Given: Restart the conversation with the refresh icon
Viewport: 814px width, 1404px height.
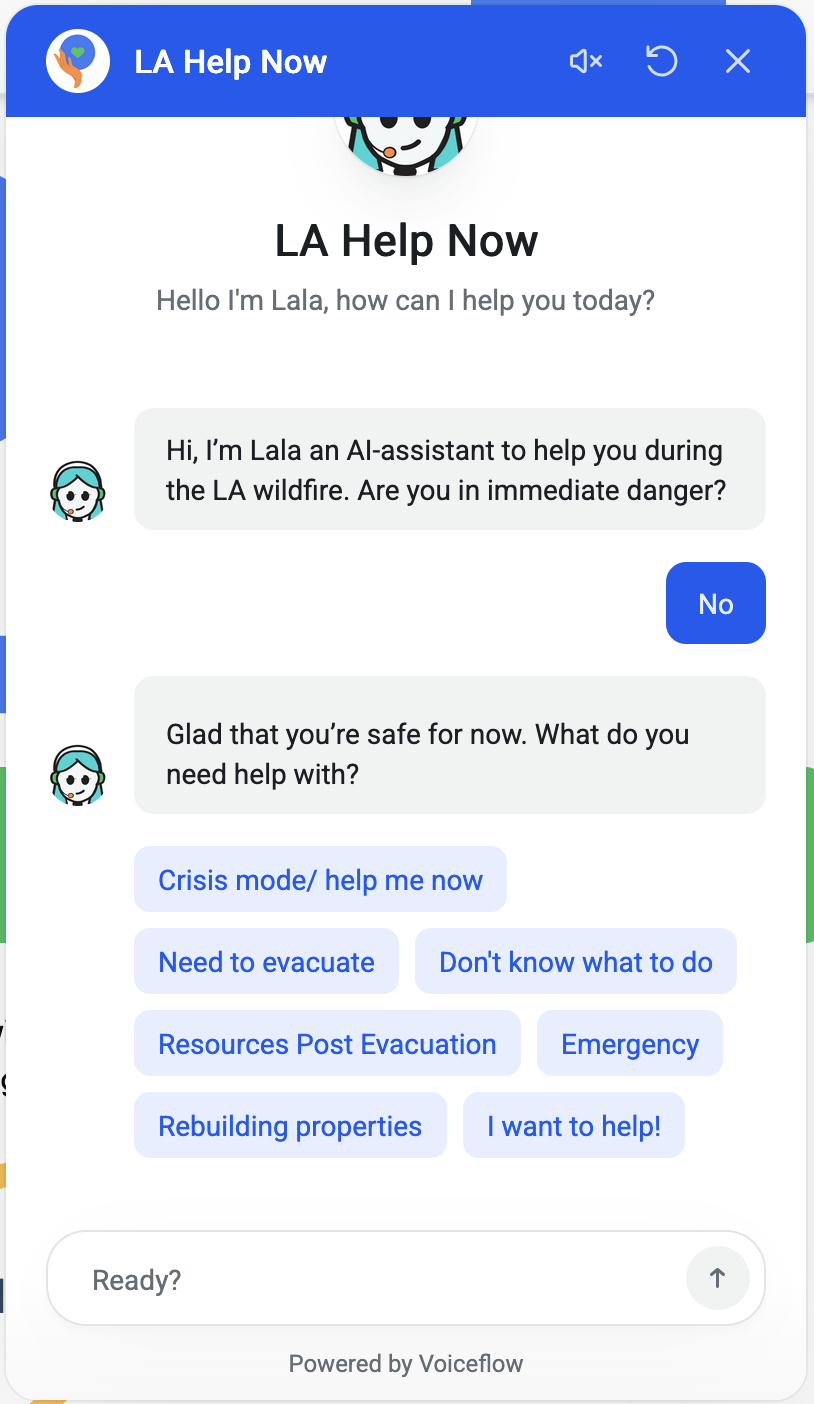Looking at the screenshot, I should 661,61.
